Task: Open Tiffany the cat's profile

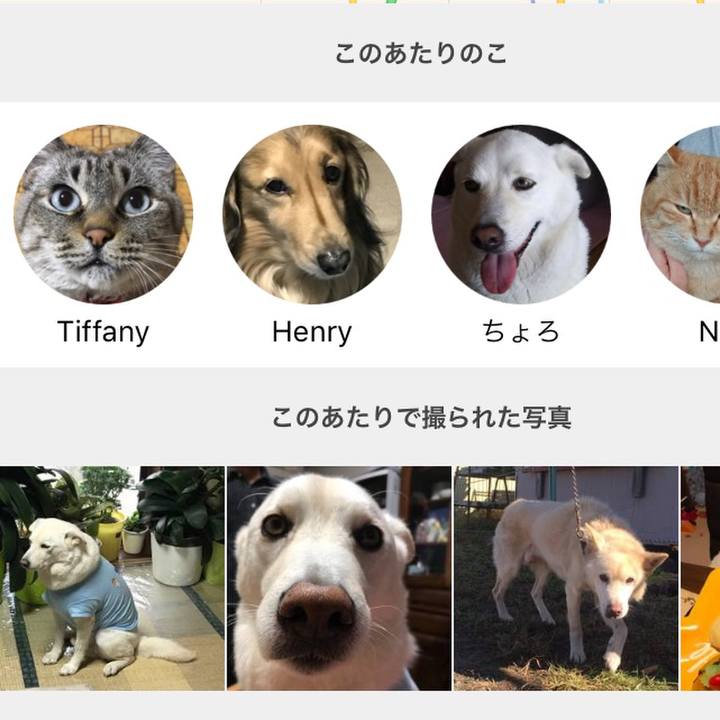Action: pos(103,214)
